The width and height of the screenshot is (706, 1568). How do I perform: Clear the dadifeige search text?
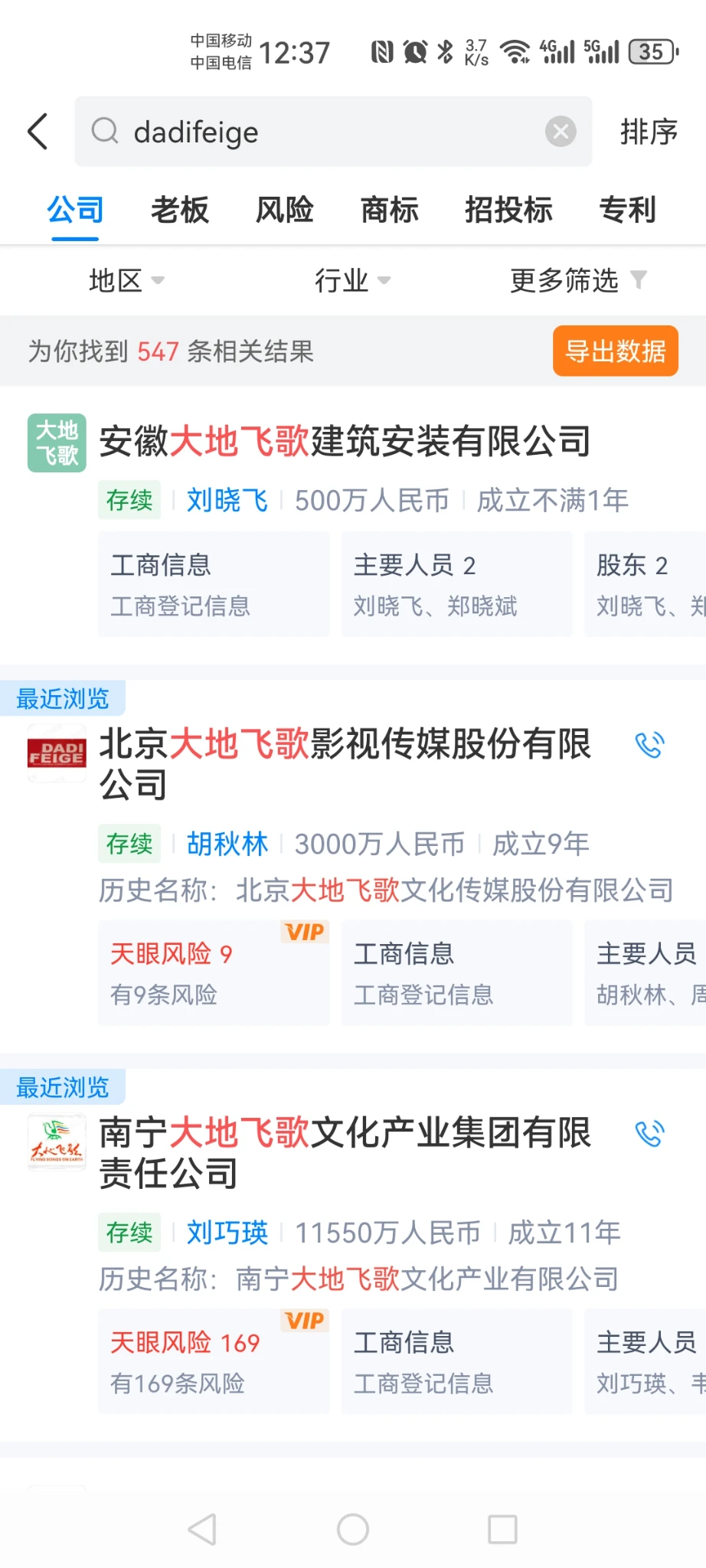pyautogui.click(x=561, y=132)
